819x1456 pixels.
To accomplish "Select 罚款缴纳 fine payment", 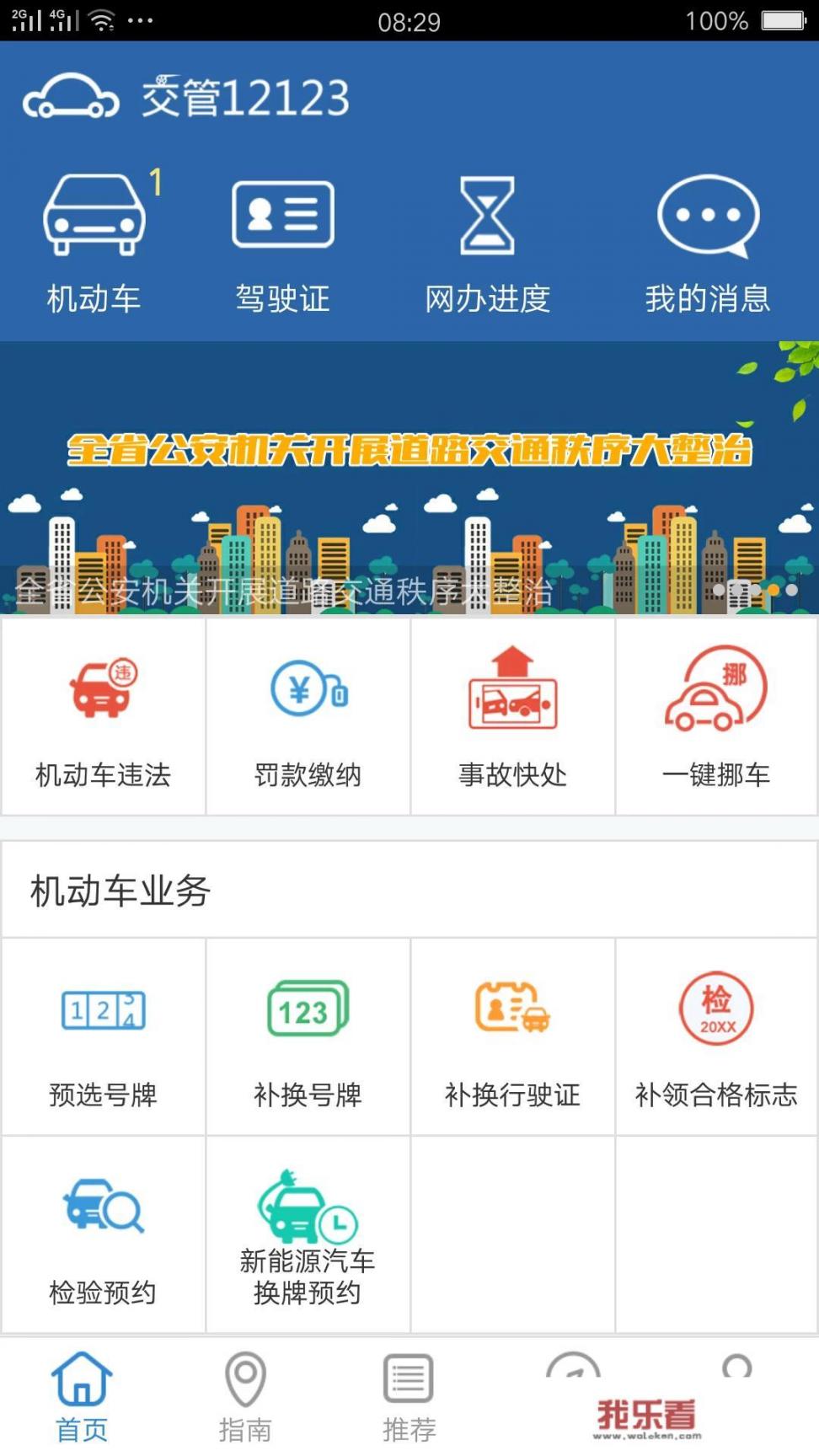I will (308, 716).
